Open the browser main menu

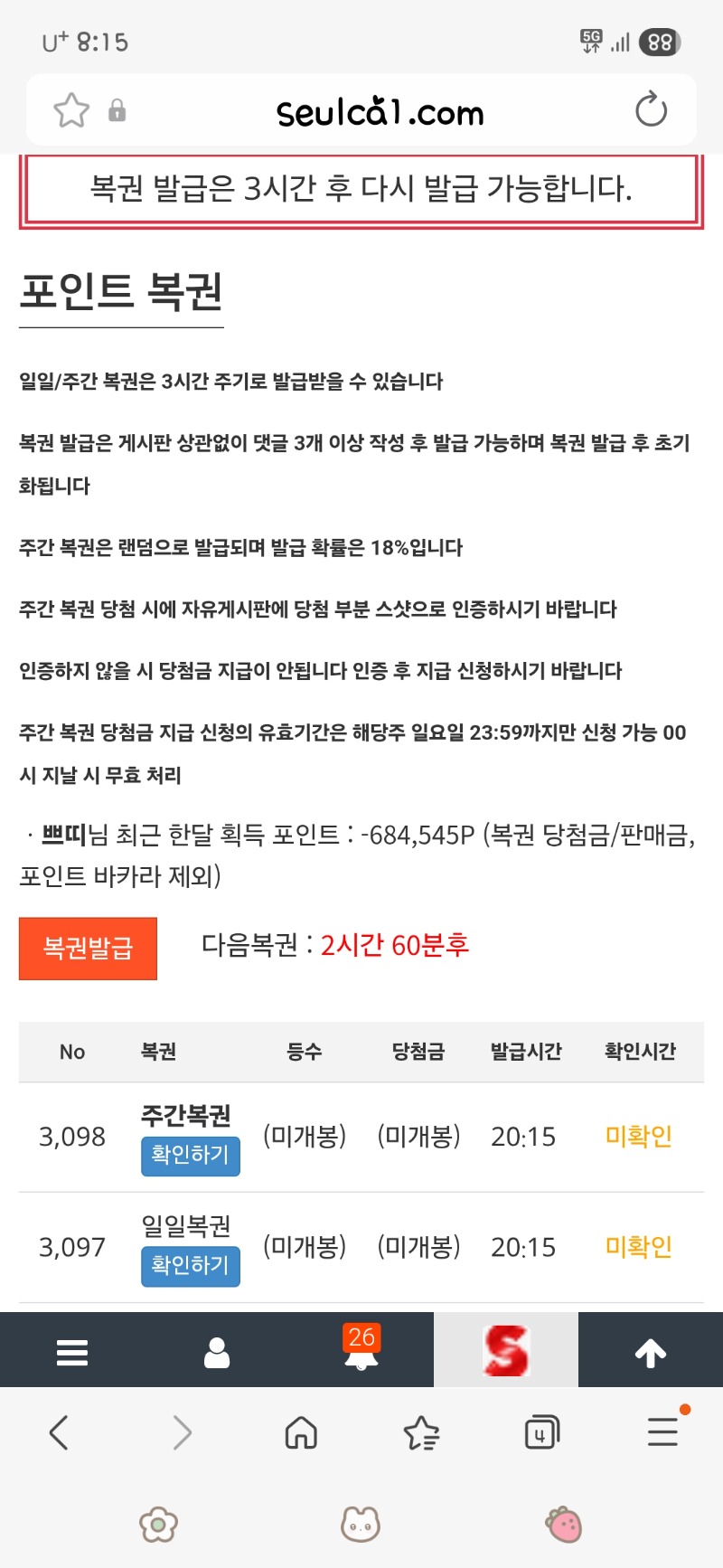pyautogui.click(x=662, y=1432)
